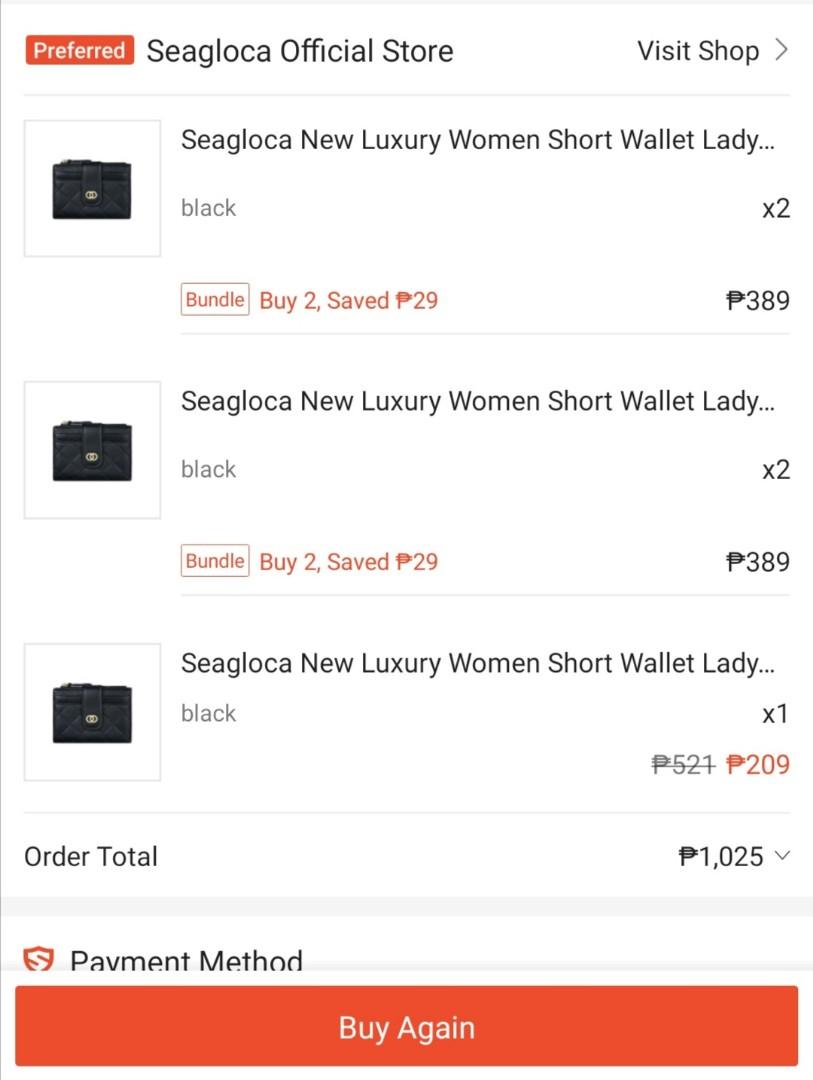
Task: Click the Visit Shop link
Action: click(697, 50)
